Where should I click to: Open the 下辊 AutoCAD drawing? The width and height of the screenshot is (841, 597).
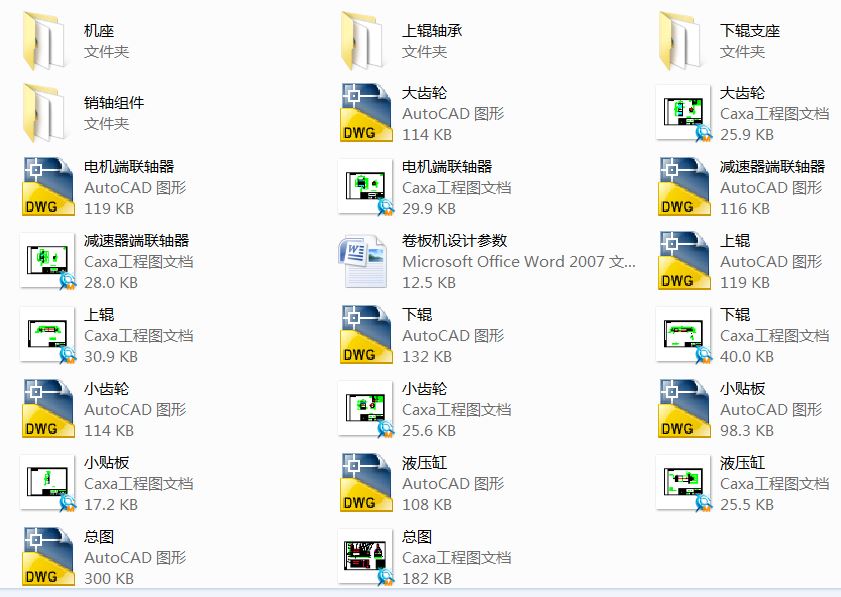[365, 335]
